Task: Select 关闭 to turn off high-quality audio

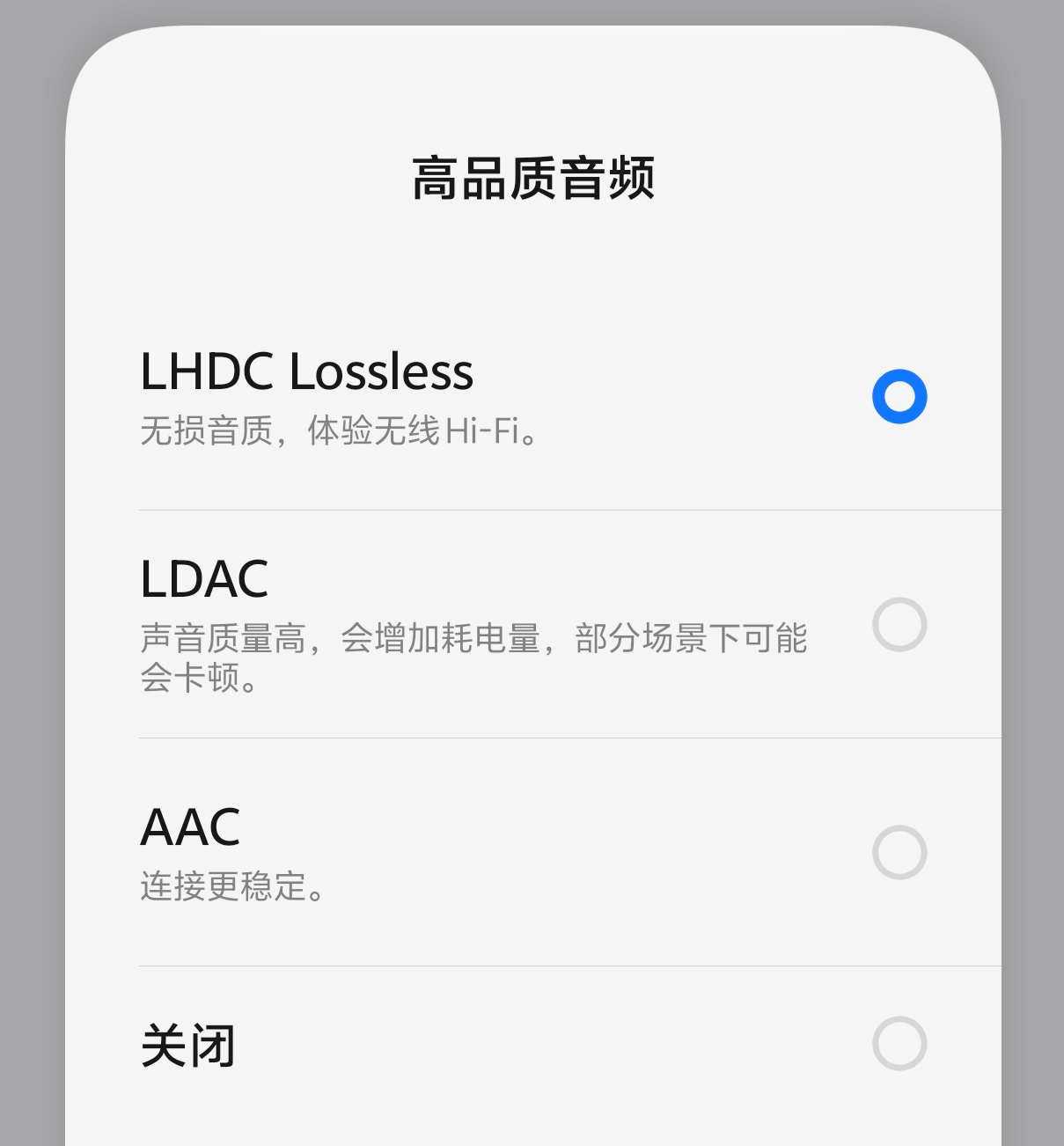Action: [x=899, y=1044]
